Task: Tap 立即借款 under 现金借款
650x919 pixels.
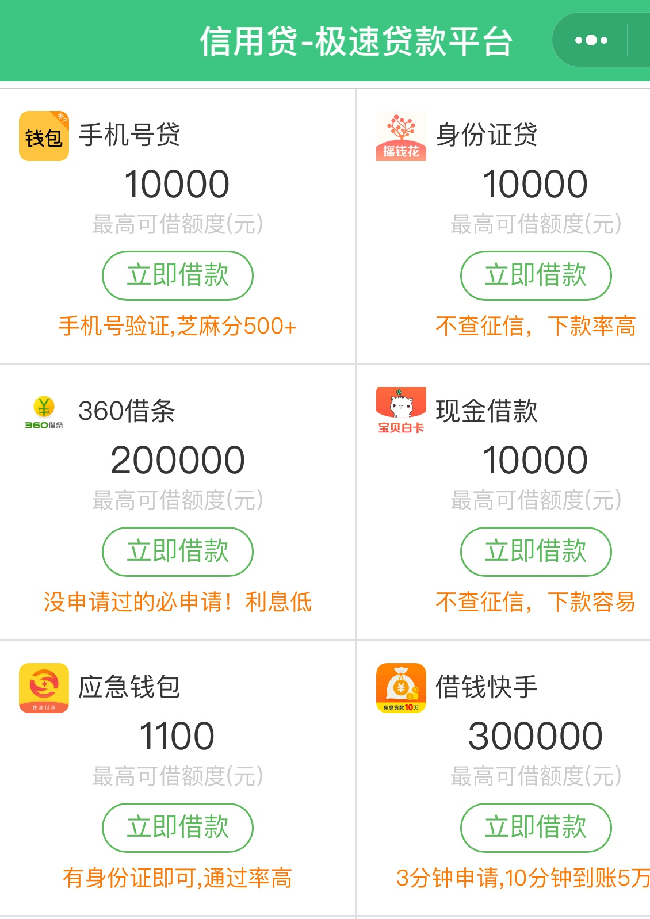Action: click(x=535, y=551)
